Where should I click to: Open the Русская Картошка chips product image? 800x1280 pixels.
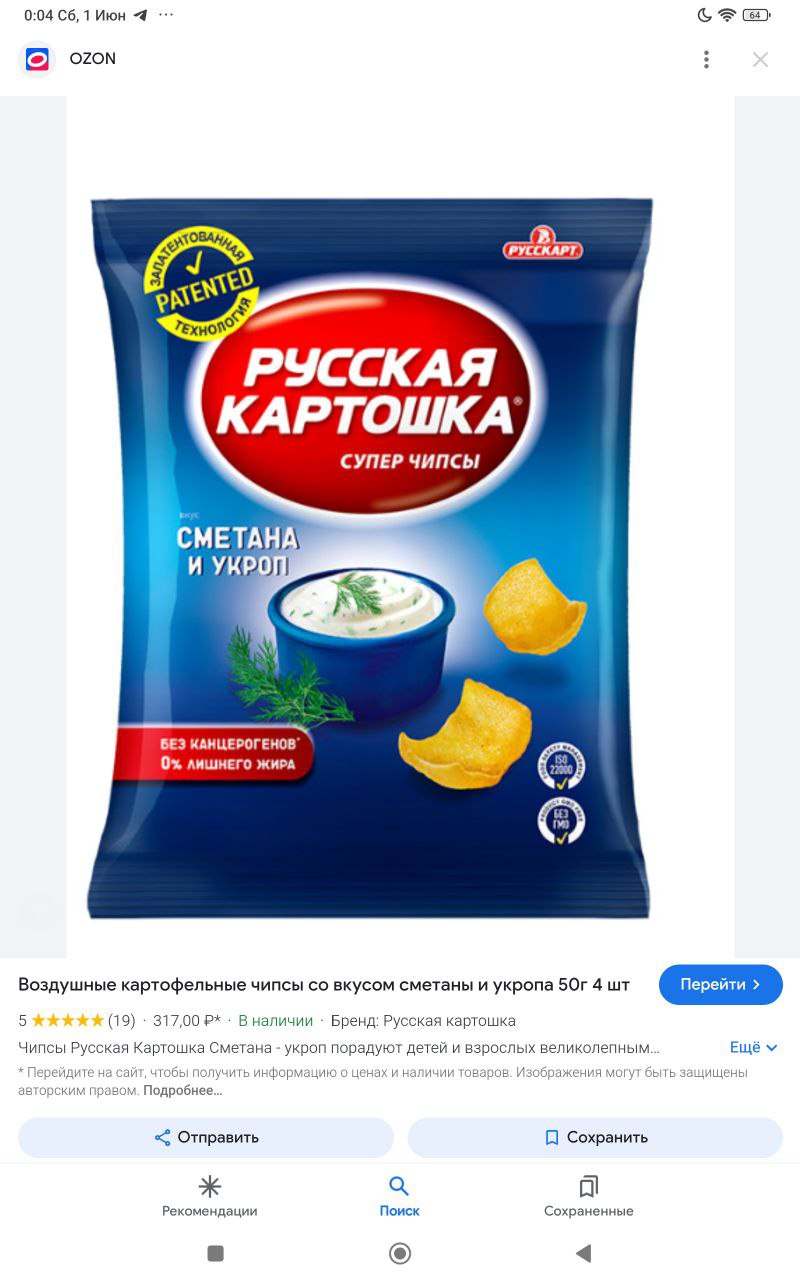tap(370, 558)
